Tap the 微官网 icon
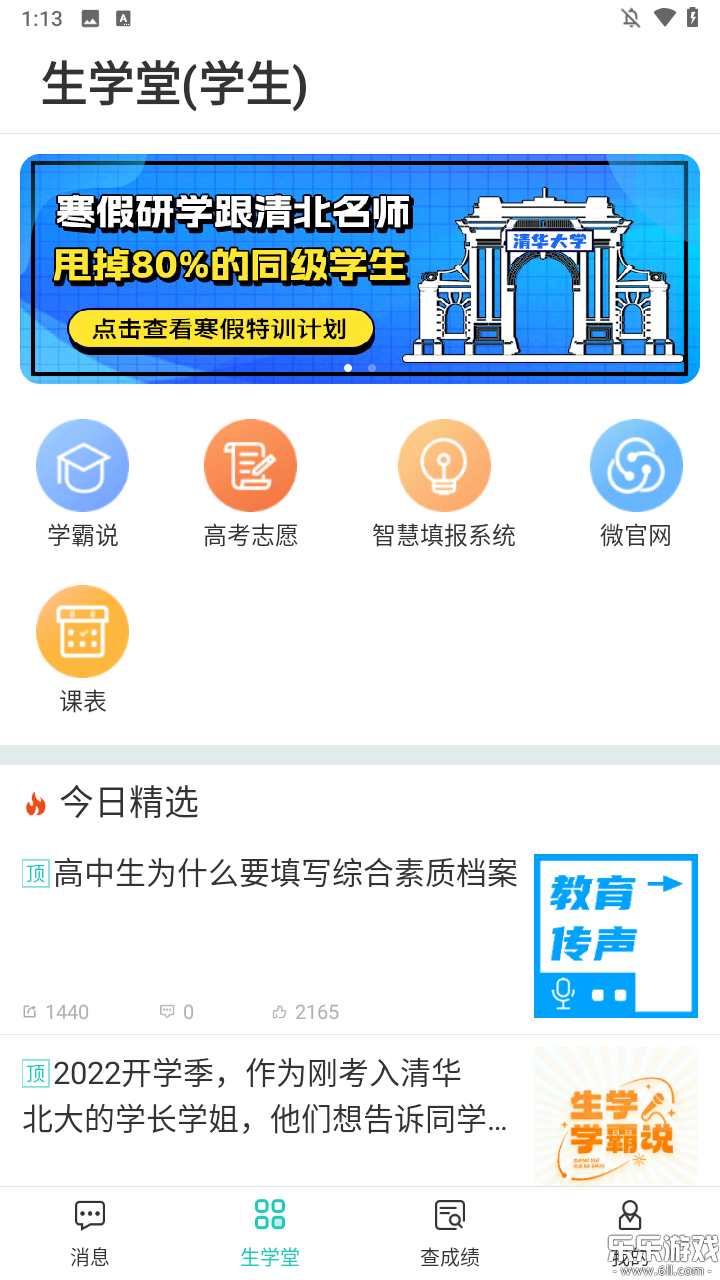720x1280 pixels. point(636,465)
